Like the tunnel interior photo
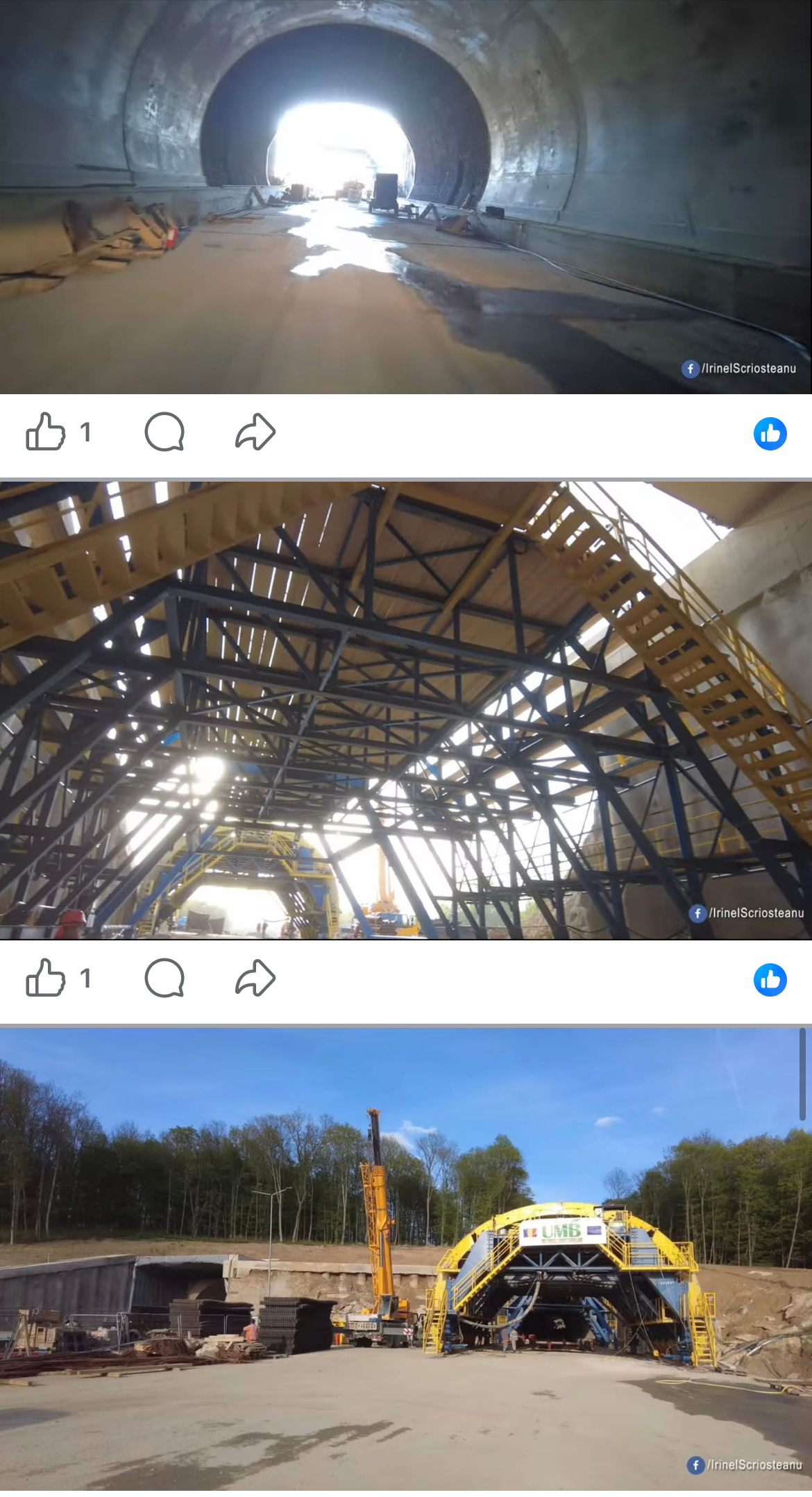The width and height of the screenshot is (812, 1497). [x=46, y=432]
